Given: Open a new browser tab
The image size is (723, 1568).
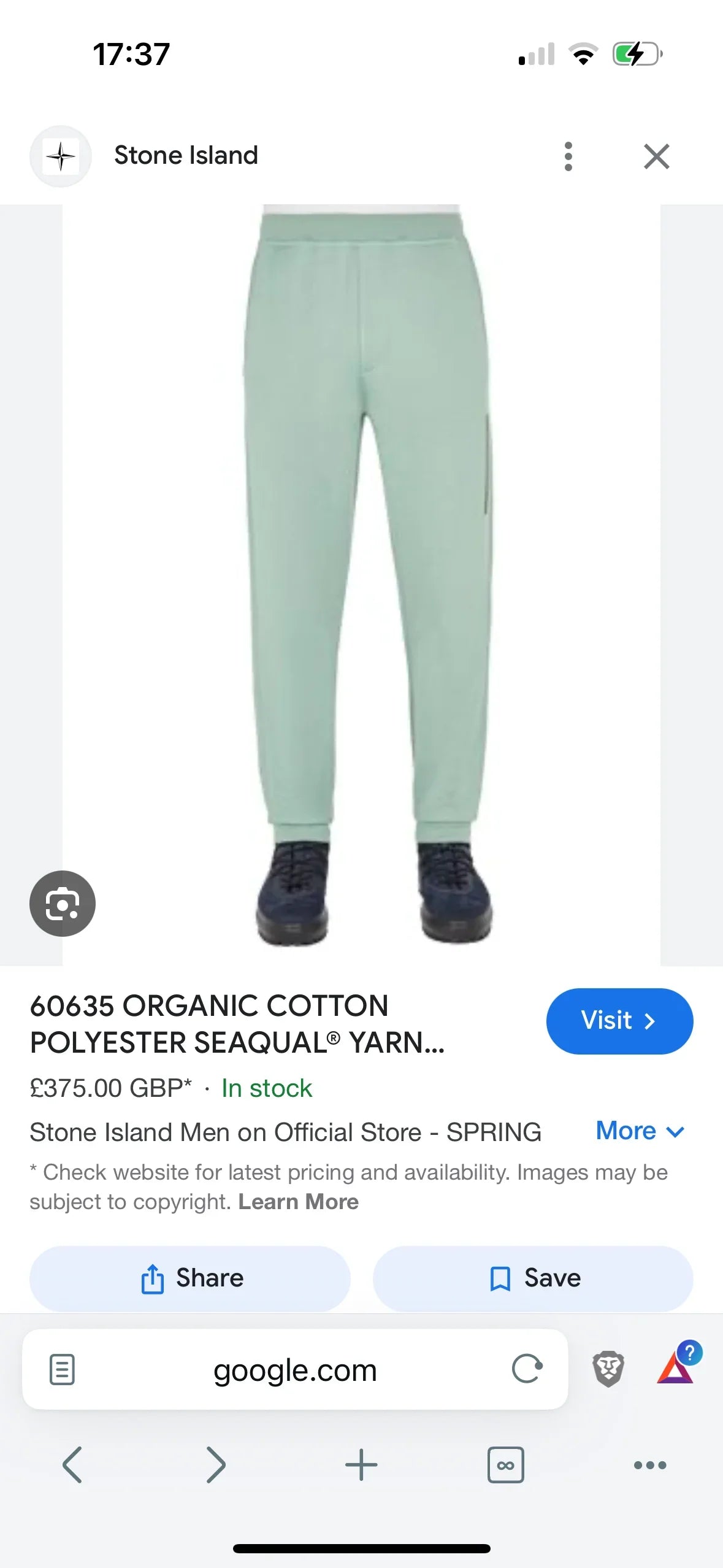Looking at the screenshot, I should (x=361, y=1465).
